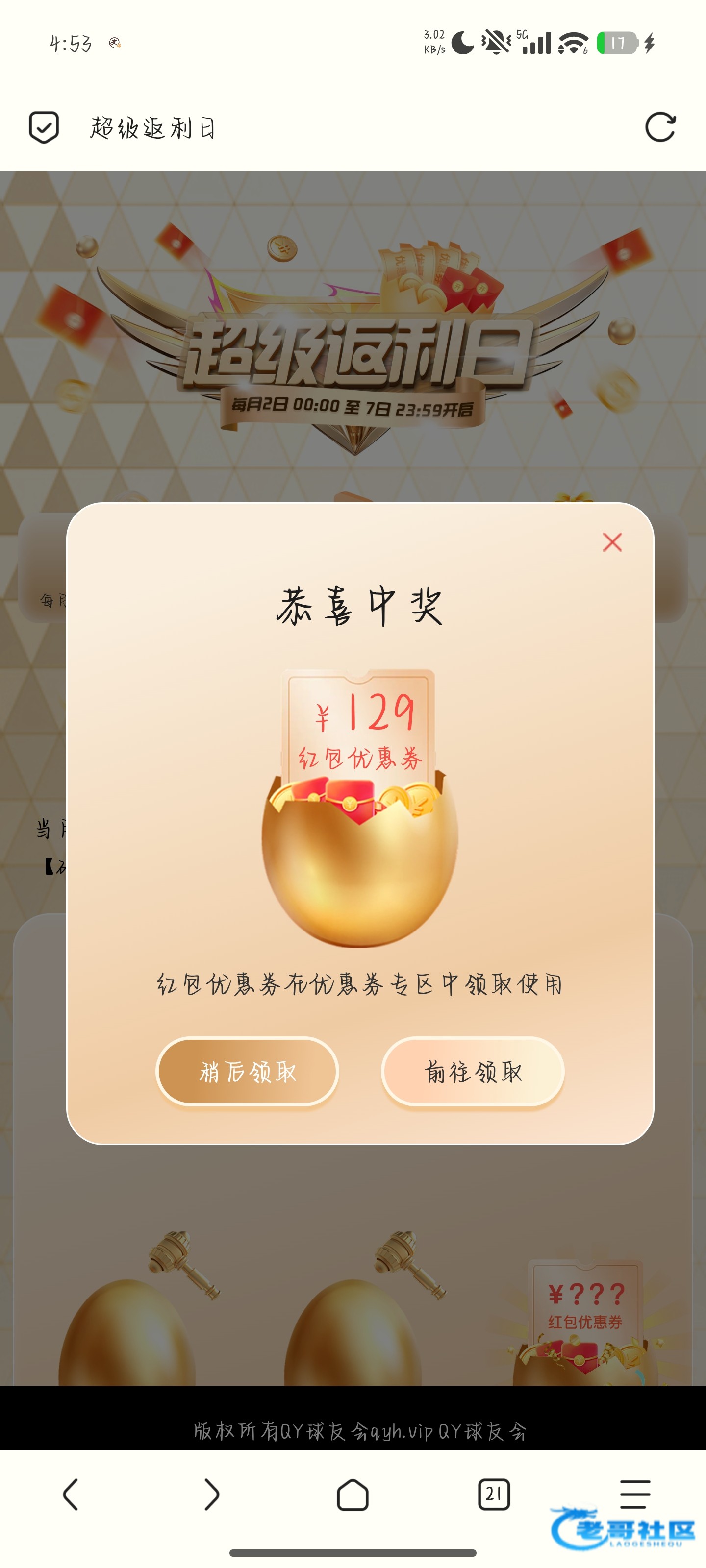Open the site security shield icon
The image size is (706, 1568).
(x=44, y=127)
